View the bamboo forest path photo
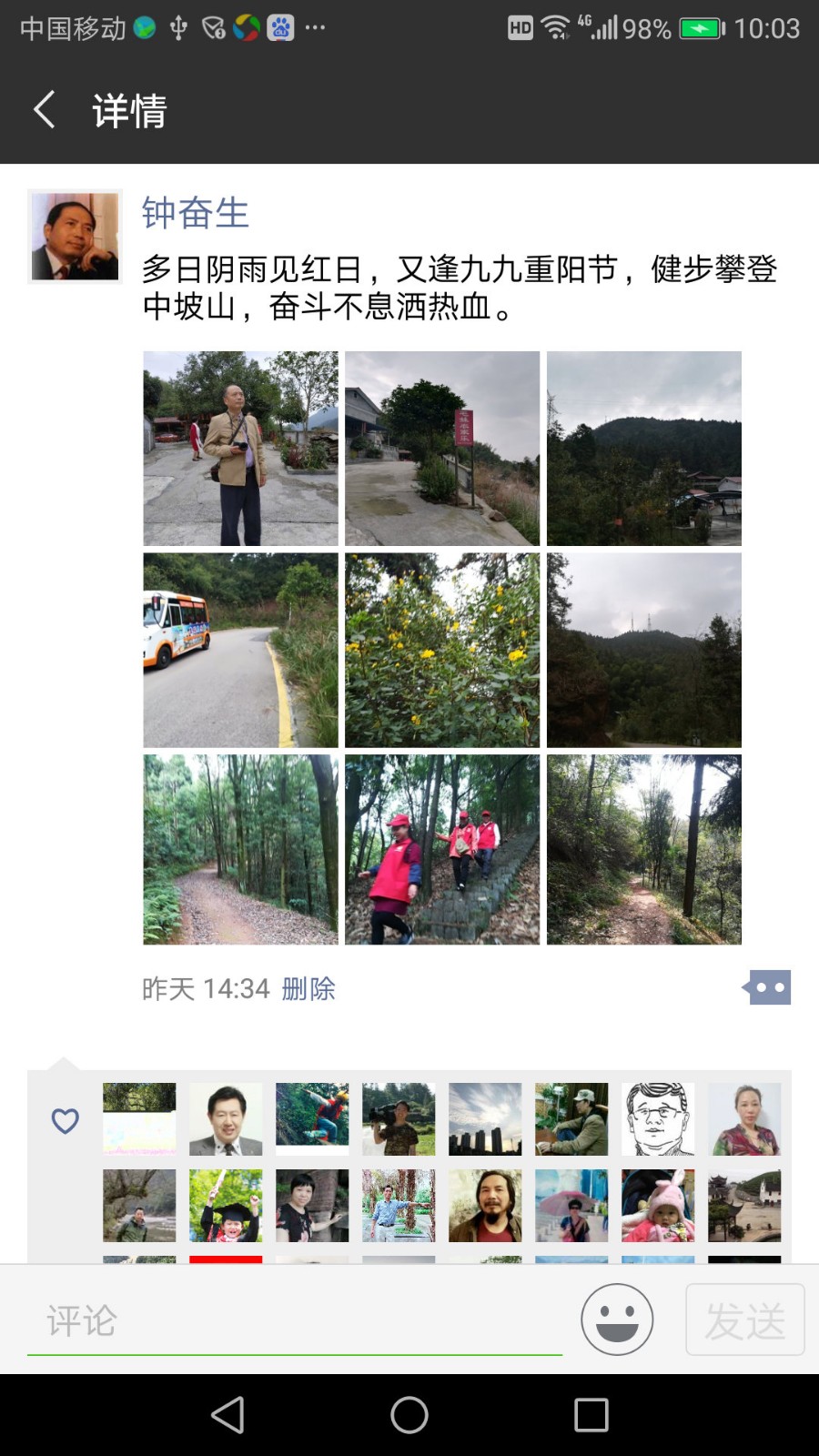 [x=240, y=850]
